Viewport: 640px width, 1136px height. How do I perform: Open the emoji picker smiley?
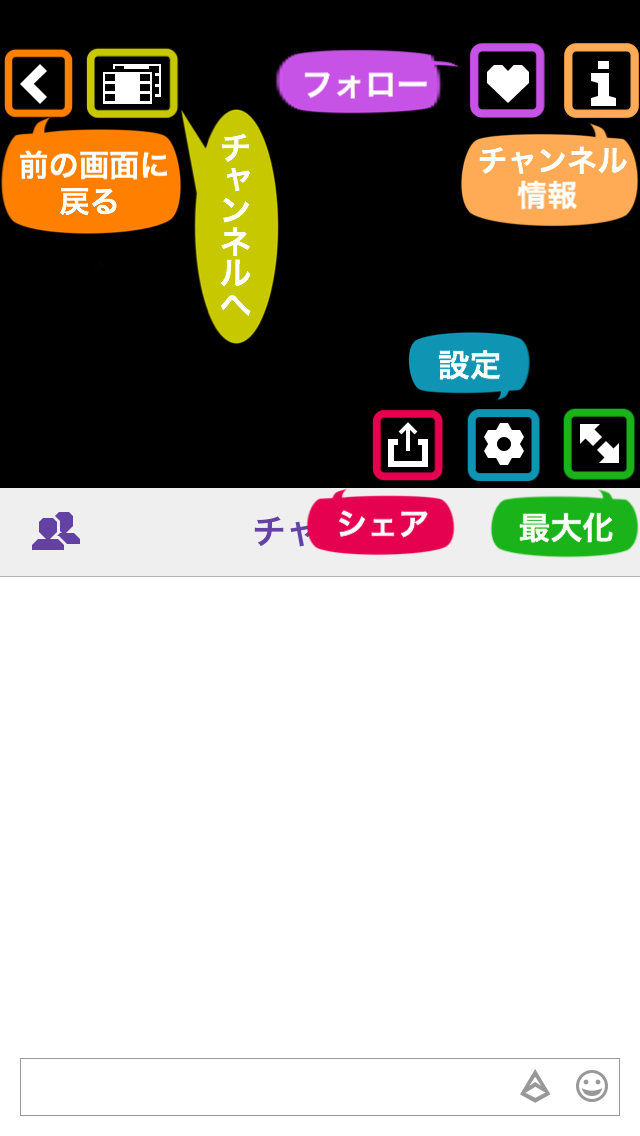(592, 1086)
